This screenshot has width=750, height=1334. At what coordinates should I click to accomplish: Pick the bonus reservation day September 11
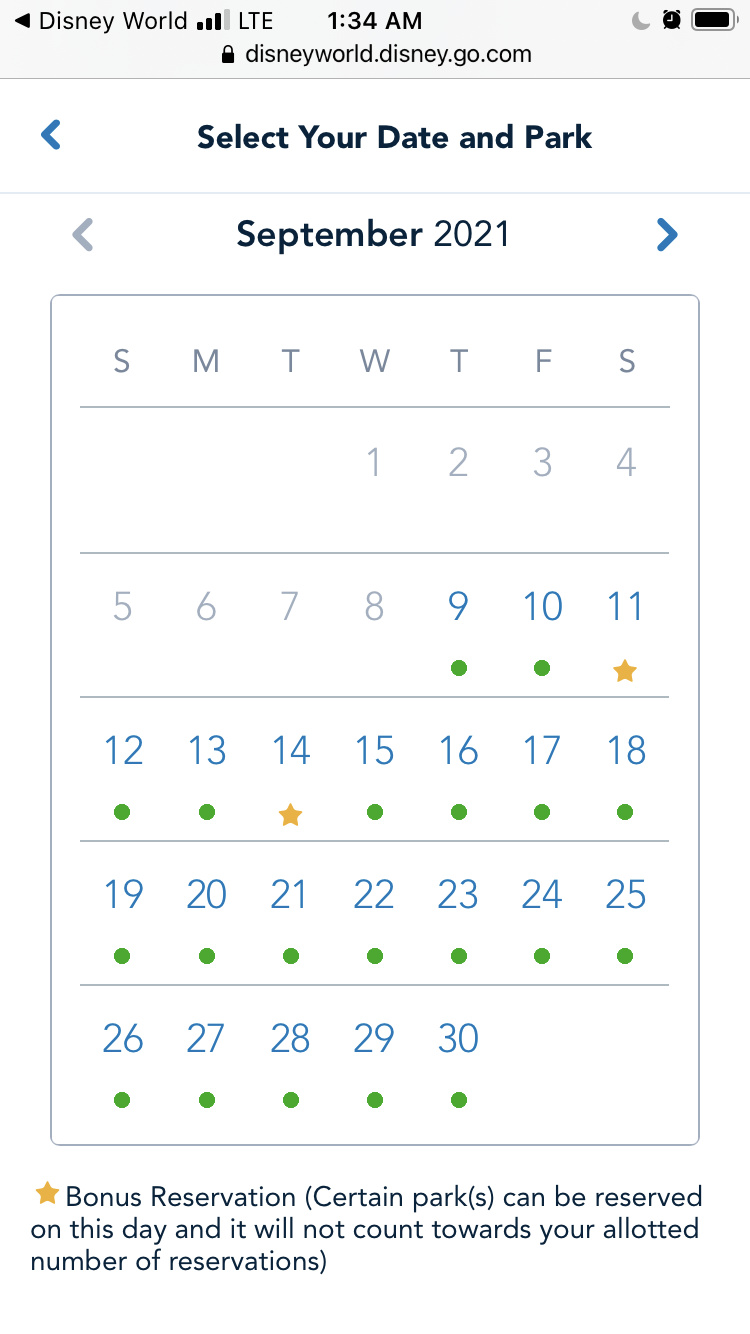click(x=626, y=625)
